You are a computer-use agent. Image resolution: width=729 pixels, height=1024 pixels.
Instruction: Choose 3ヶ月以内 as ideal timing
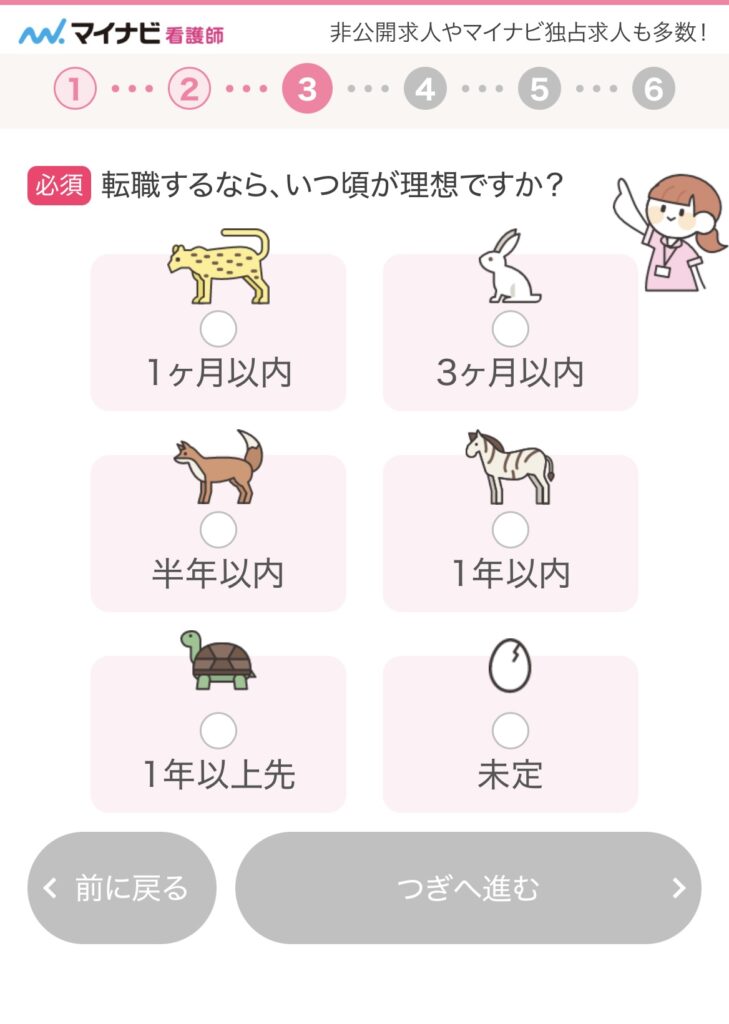tap(510, 329)
